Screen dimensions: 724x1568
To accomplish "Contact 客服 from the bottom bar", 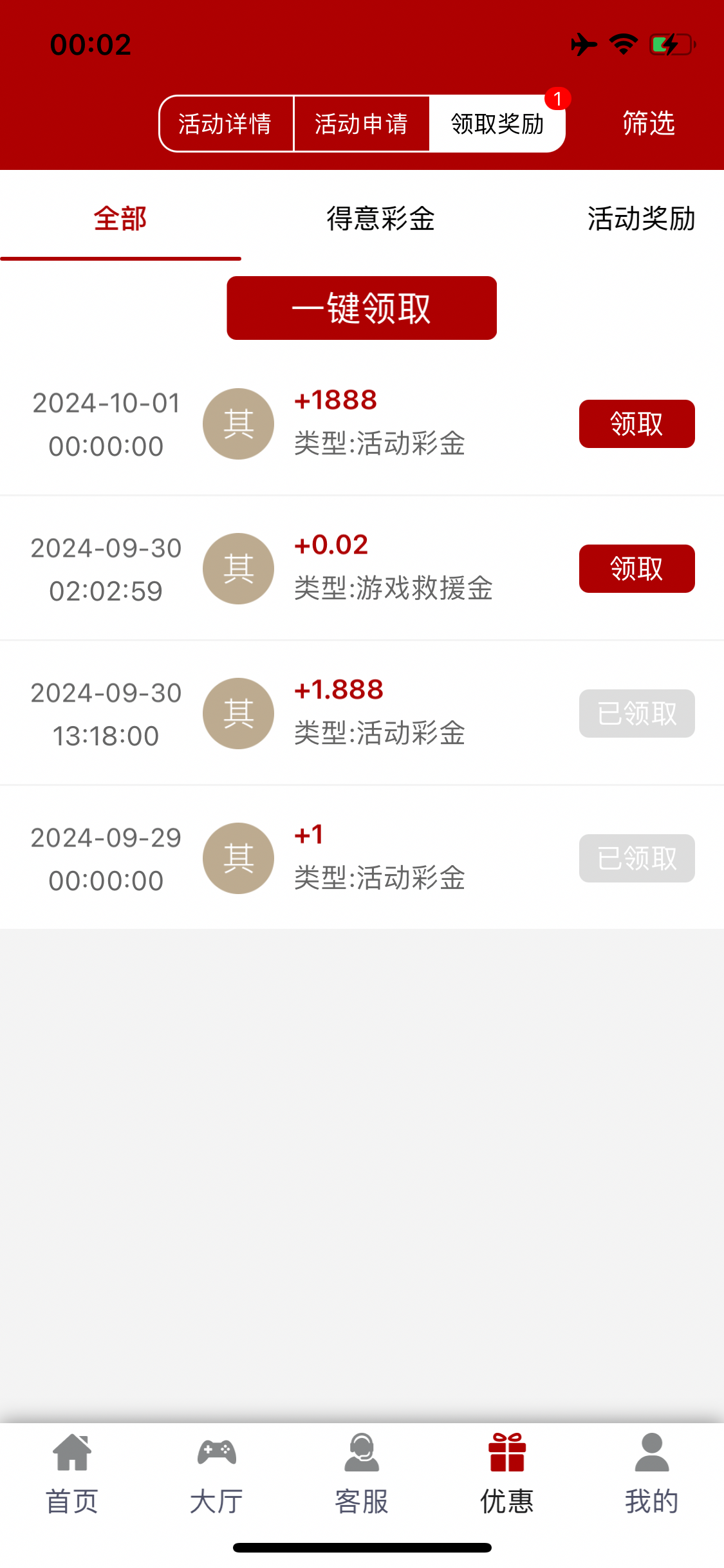I will pyautogui.click(x=362, y=1473).
